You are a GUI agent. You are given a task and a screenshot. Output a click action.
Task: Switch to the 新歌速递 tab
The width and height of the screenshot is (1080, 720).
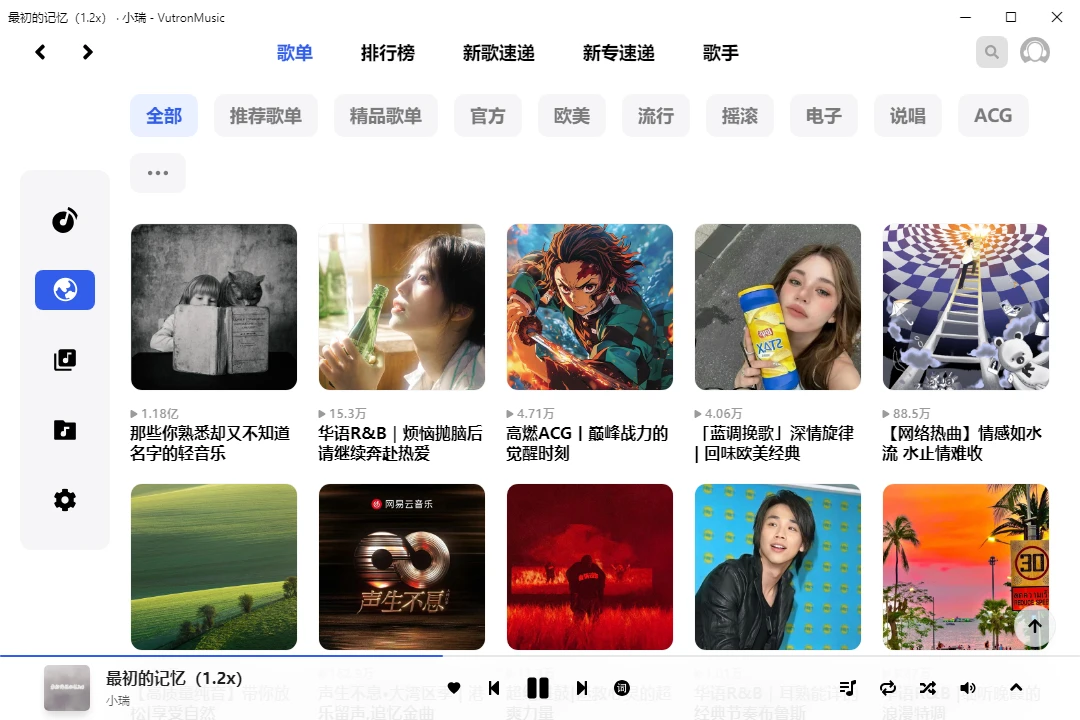pos(498,53)
